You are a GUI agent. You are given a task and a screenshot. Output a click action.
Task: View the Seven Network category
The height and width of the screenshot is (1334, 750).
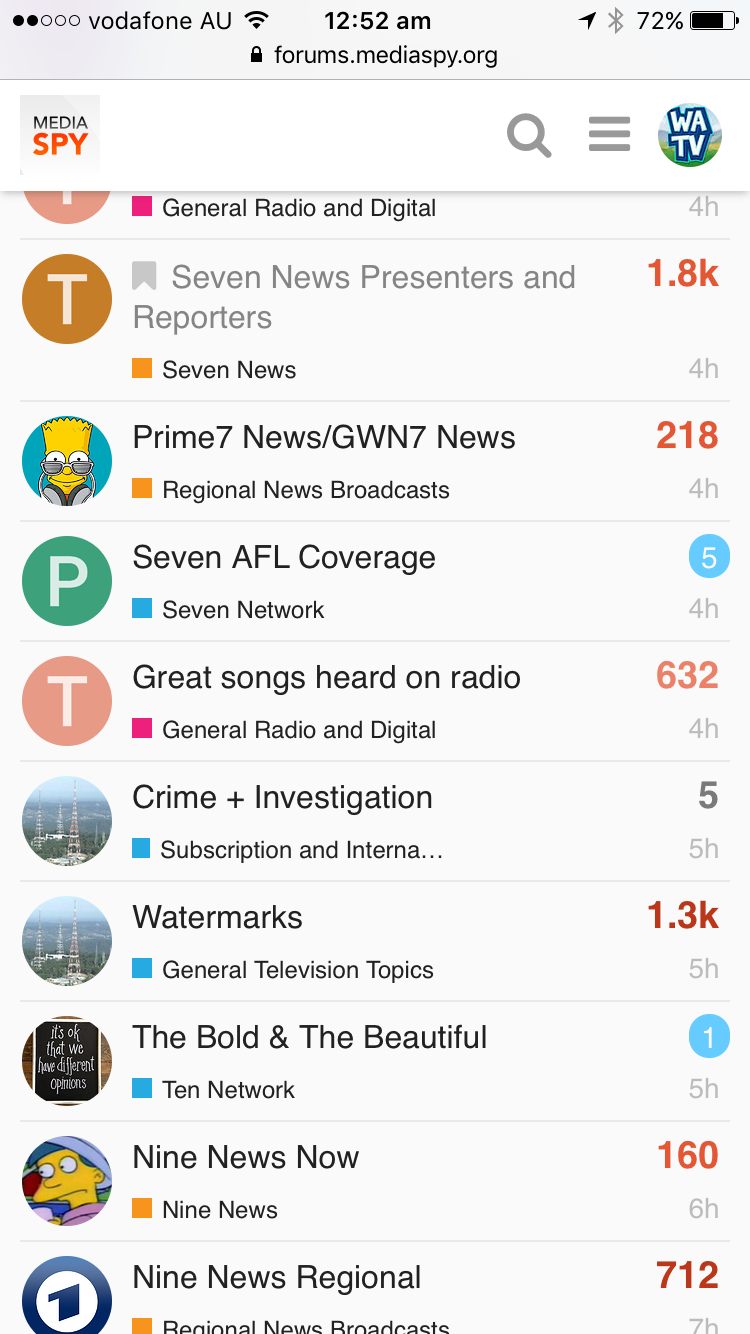(242, 610)
